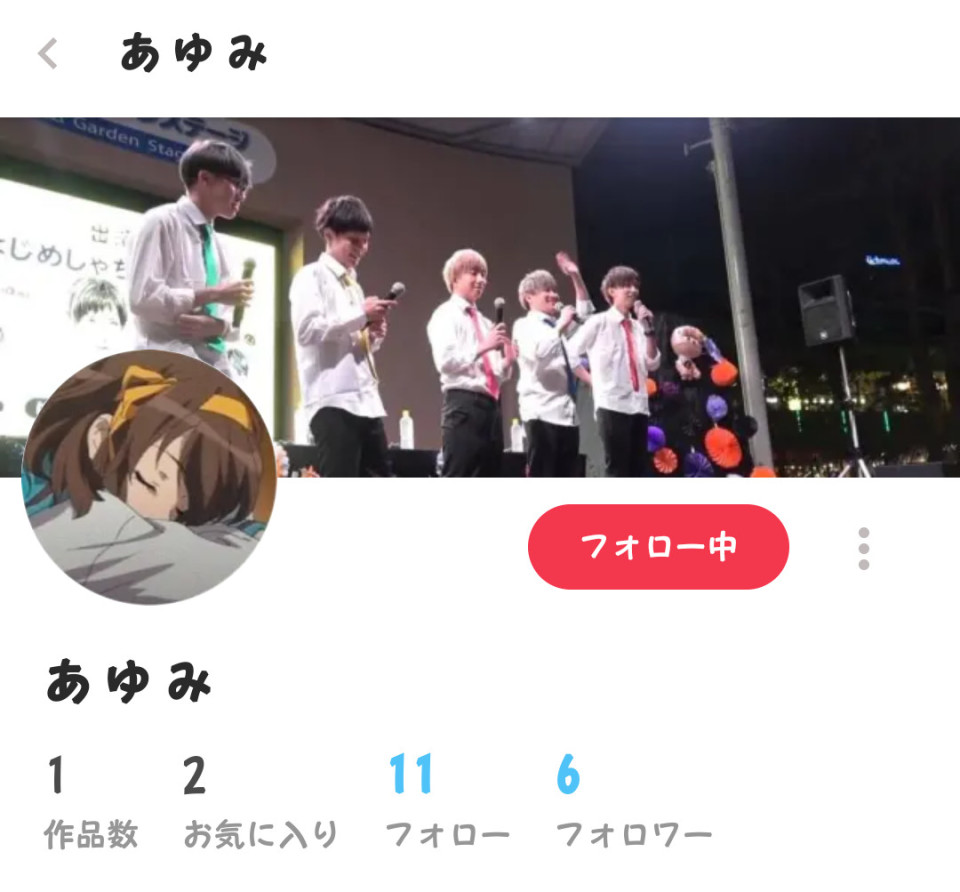Screen dimensions: 960x892
Task: Open あゆみ's round profile avatar
Action: point(149,477)
